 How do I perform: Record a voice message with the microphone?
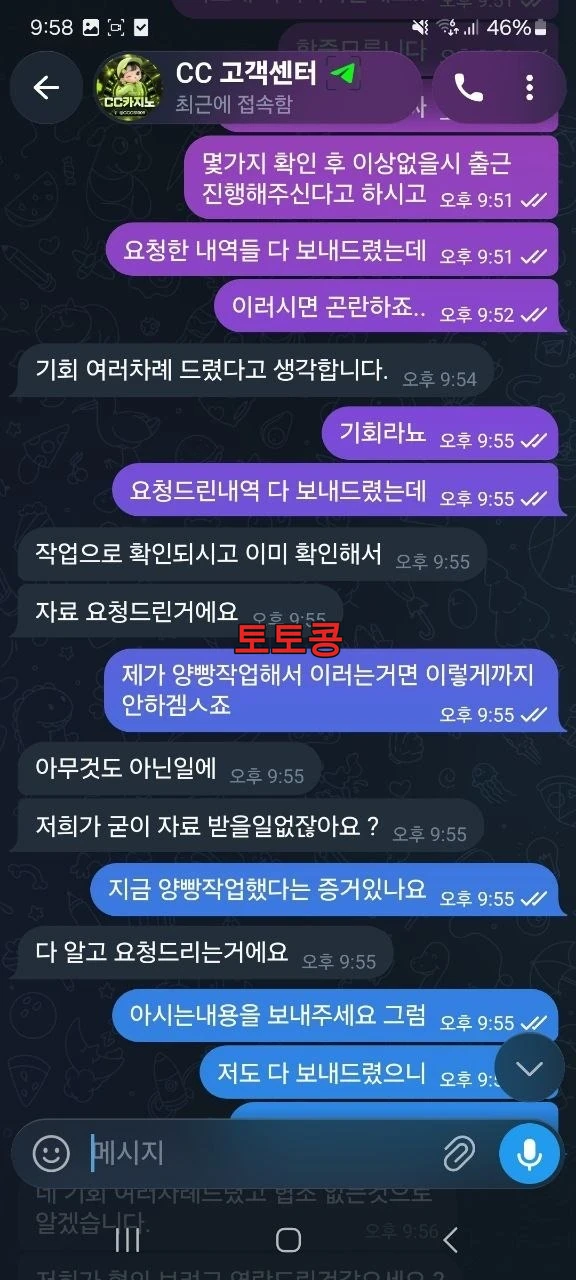click(x=530, y=1154)
